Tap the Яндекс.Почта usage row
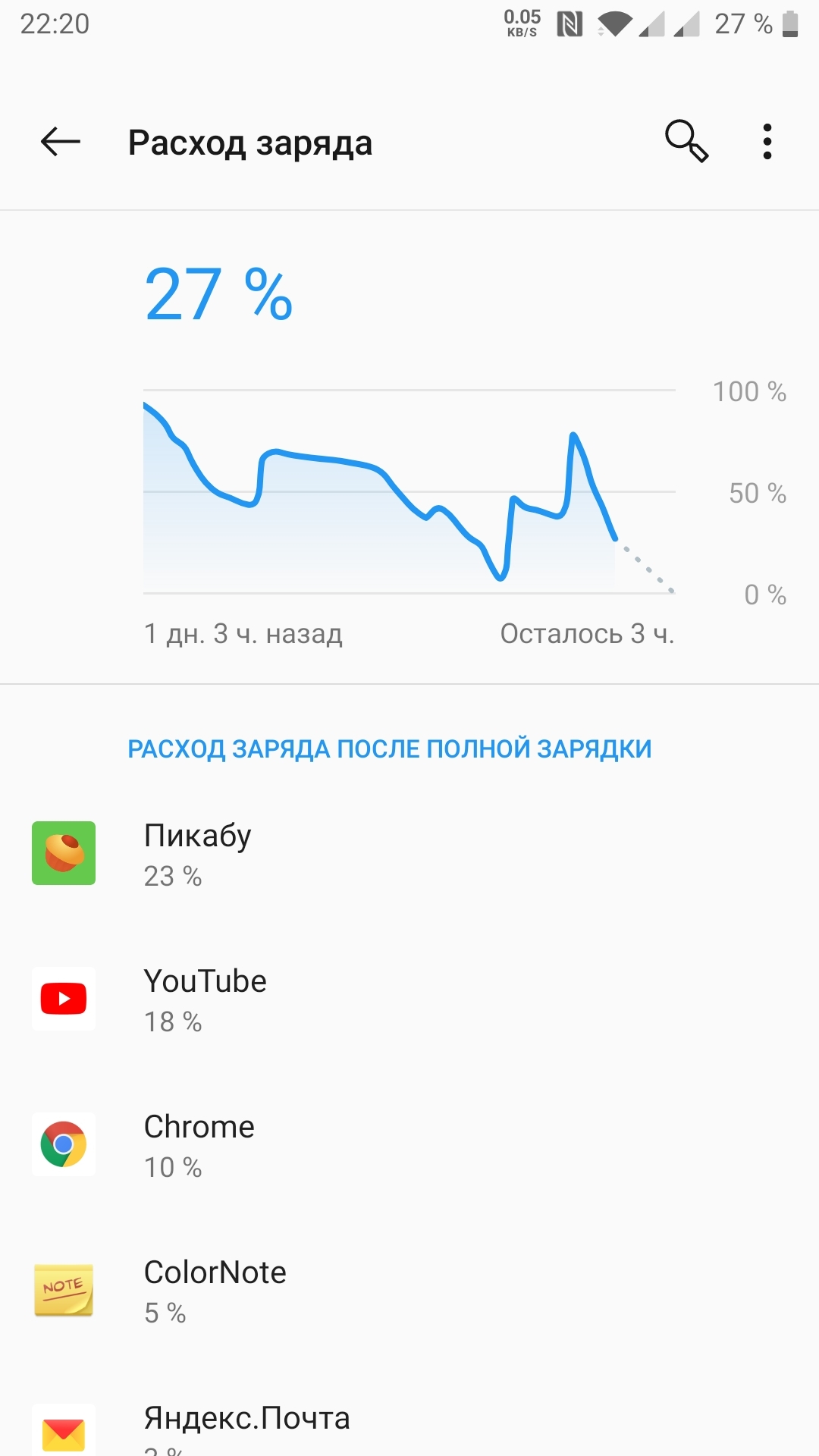 click(x=409, y=1426)
